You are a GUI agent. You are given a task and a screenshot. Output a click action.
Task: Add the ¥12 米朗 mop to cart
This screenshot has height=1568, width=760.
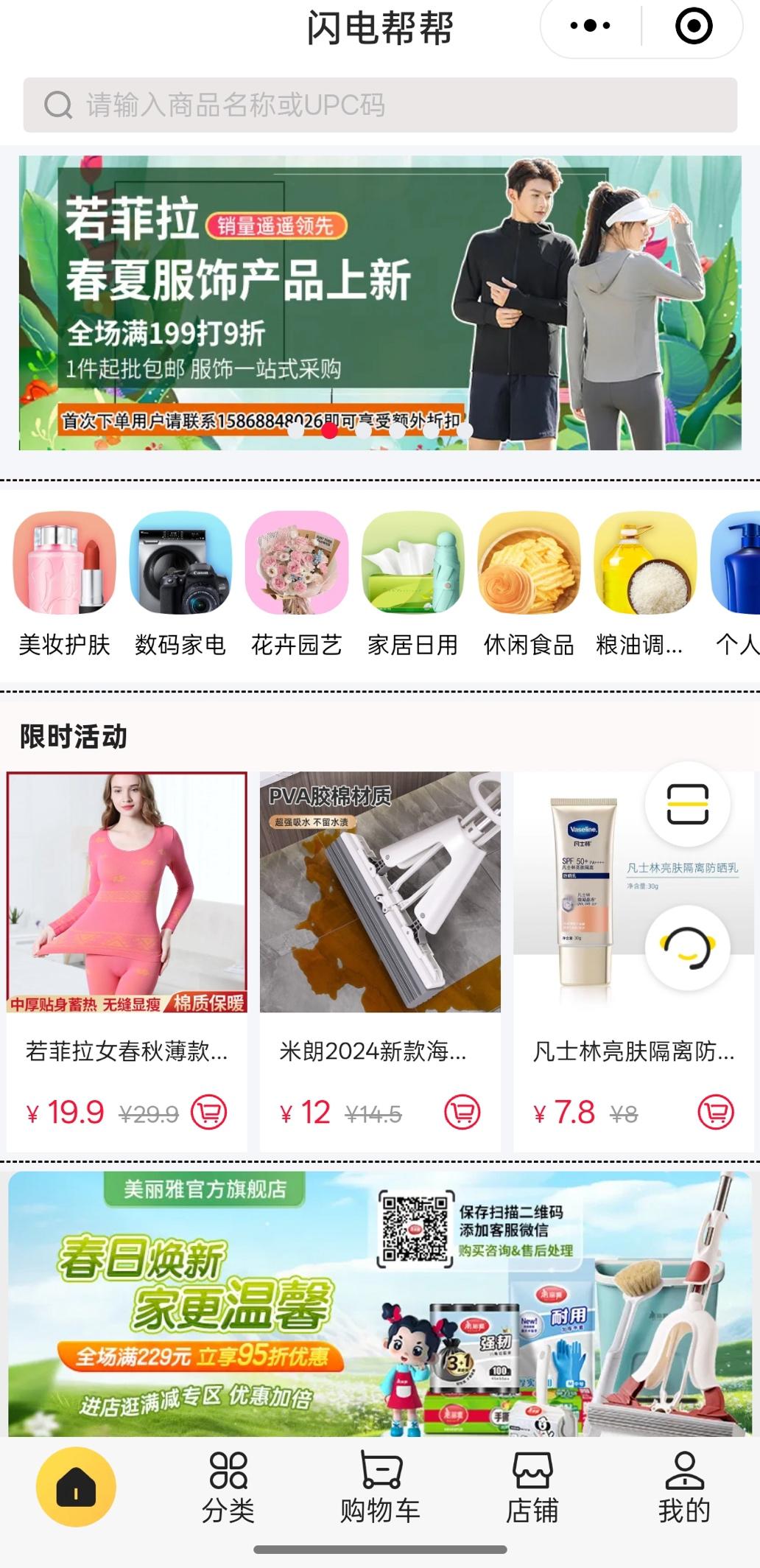(x=462, y=1112)
